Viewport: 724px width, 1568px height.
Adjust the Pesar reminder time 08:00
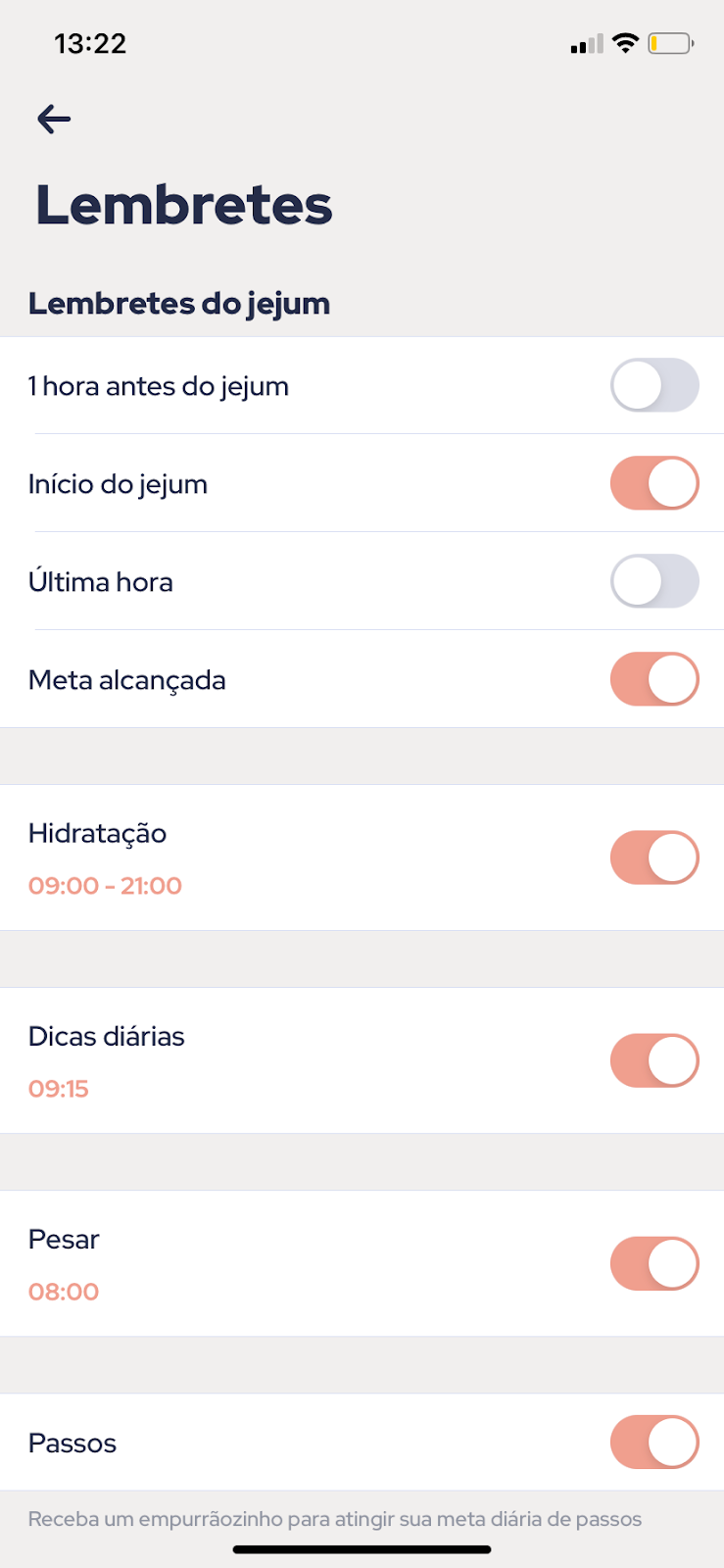64,1292
